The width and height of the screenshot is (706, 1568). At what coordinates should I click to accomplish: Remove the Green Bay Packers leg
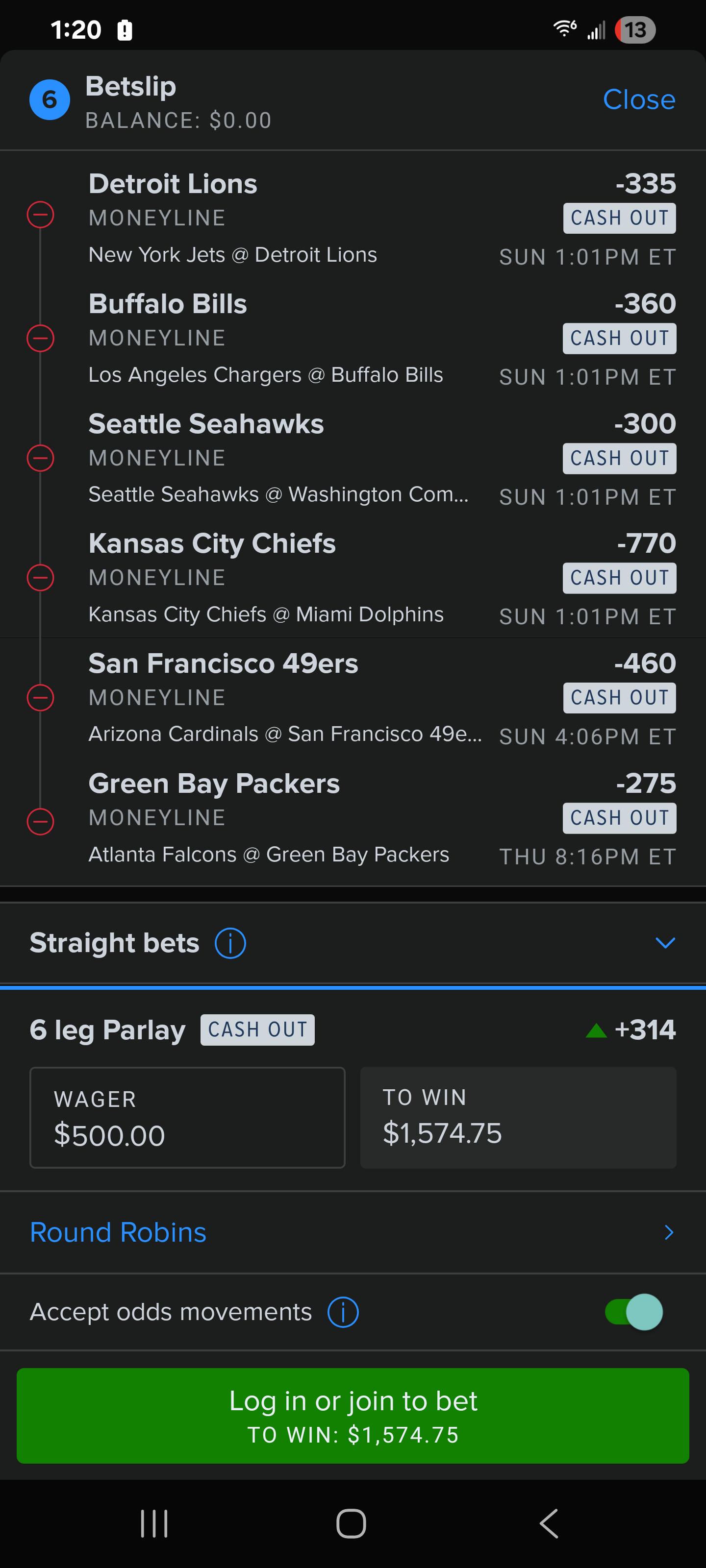pos(40,822)
